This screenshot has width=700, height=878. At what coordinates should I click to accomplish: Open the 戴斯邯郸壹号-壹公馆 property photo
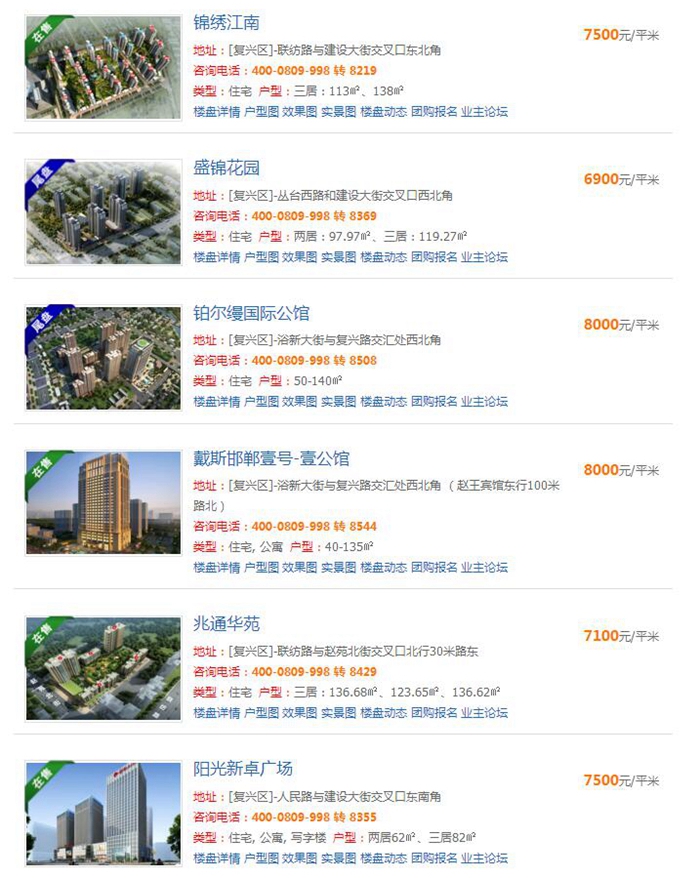pos(103,503)
